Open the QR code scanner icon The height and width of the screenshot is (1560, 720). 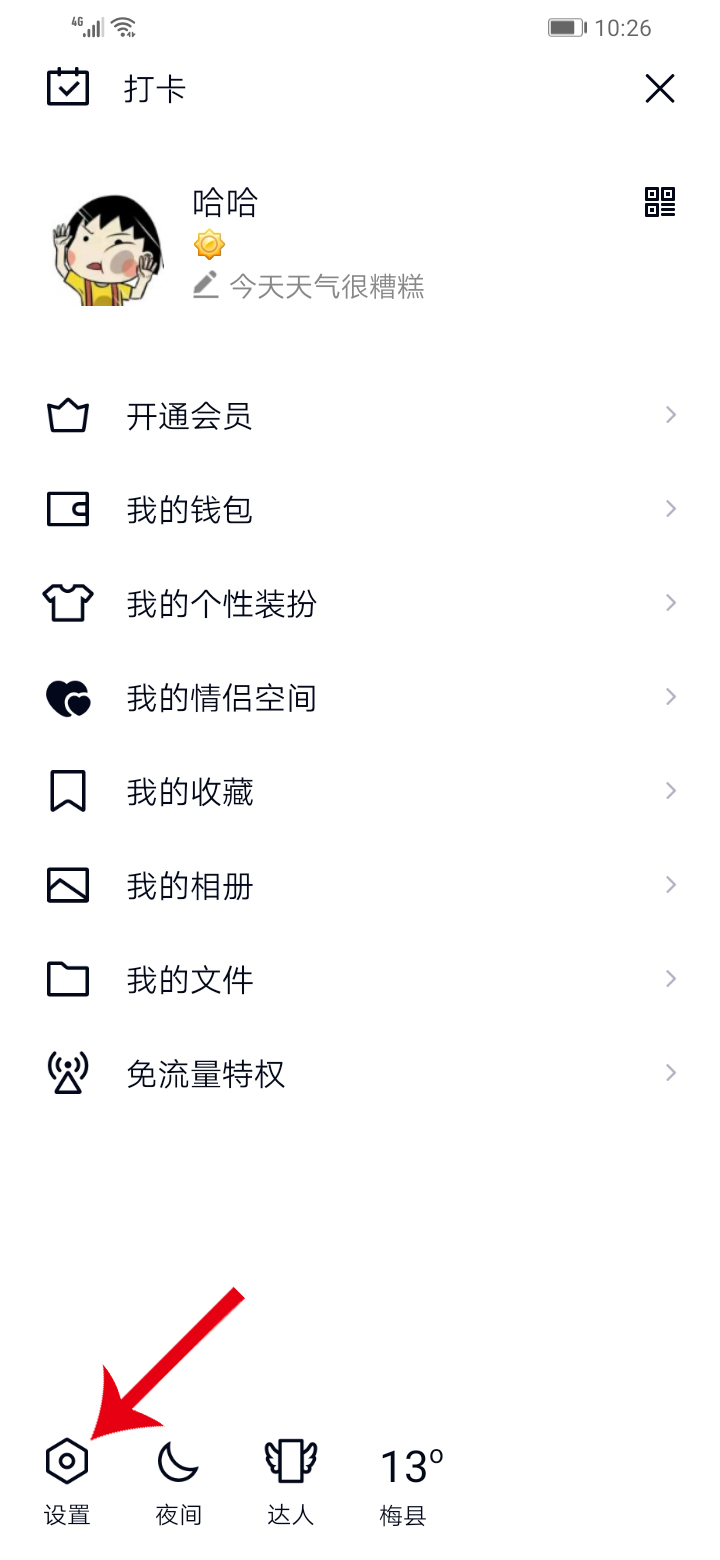click(x=660, y=203)
